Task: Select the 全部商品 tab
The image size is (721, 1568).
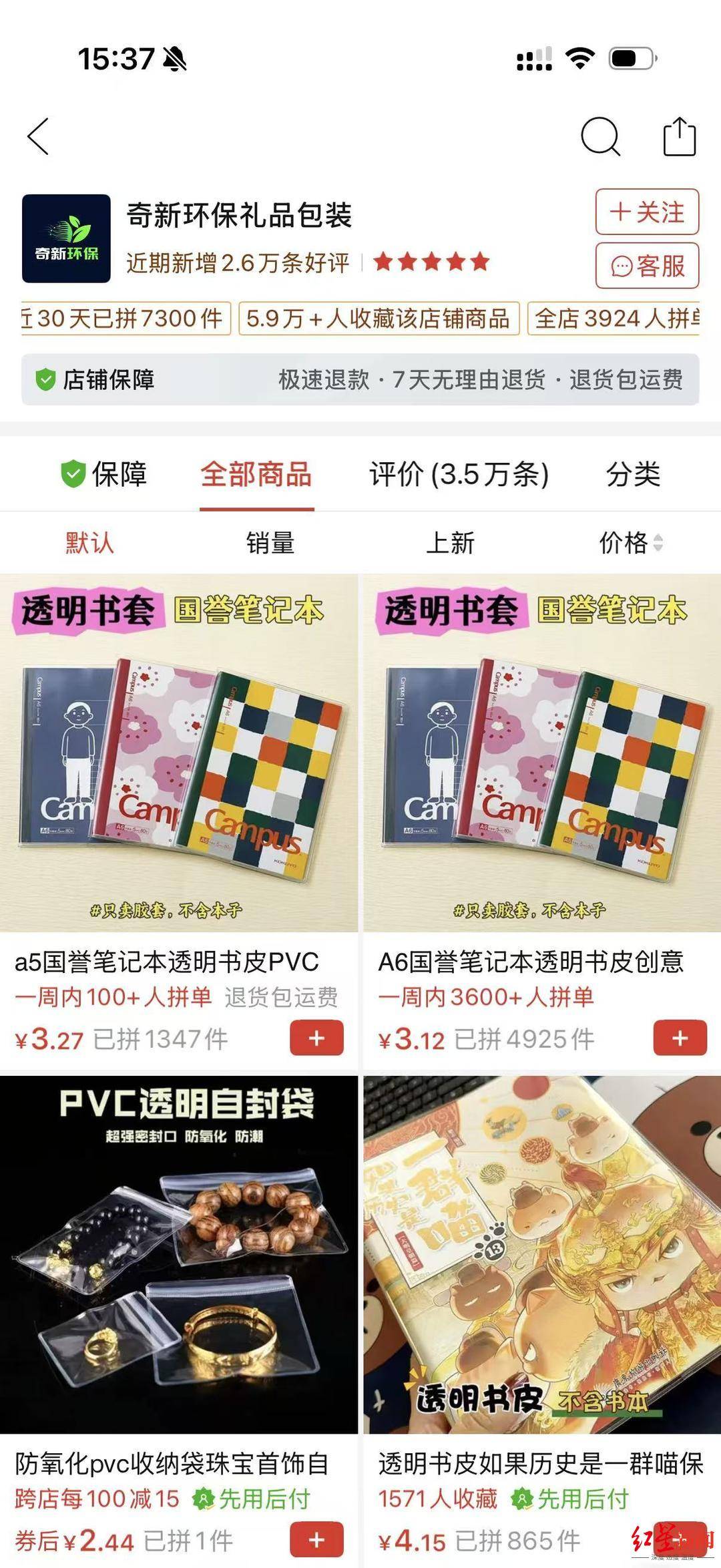Action: click(256, 474)
